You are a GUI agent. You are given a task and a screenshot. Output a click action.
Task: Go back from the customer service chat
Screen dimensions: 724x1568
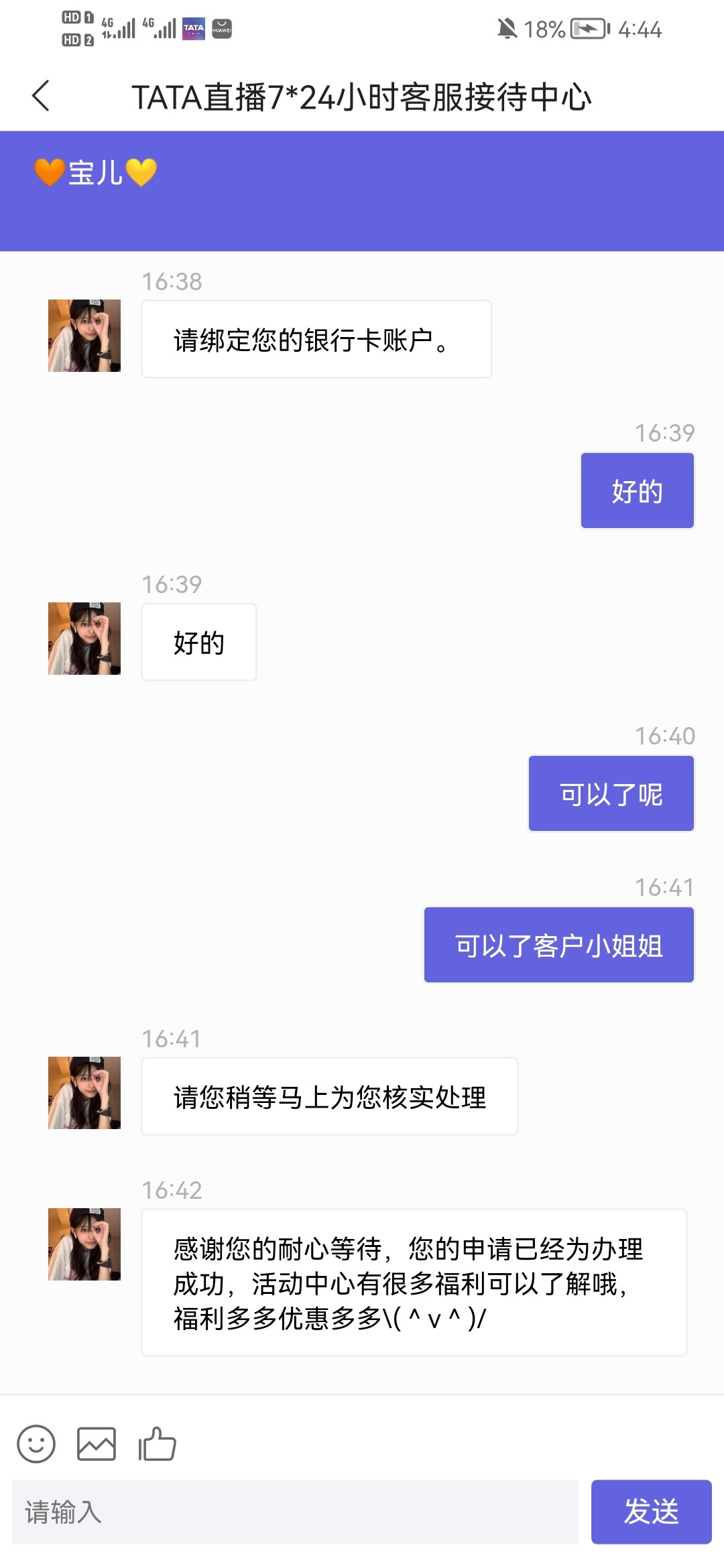pos(42,96)
